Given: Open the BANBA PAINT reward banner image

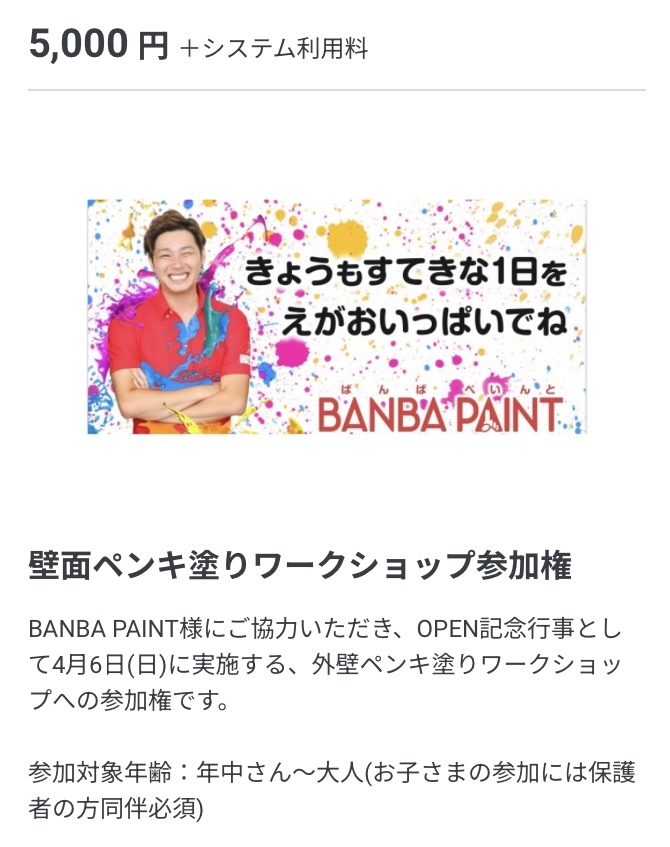Looking at the screenshot, I should [336, 316].
